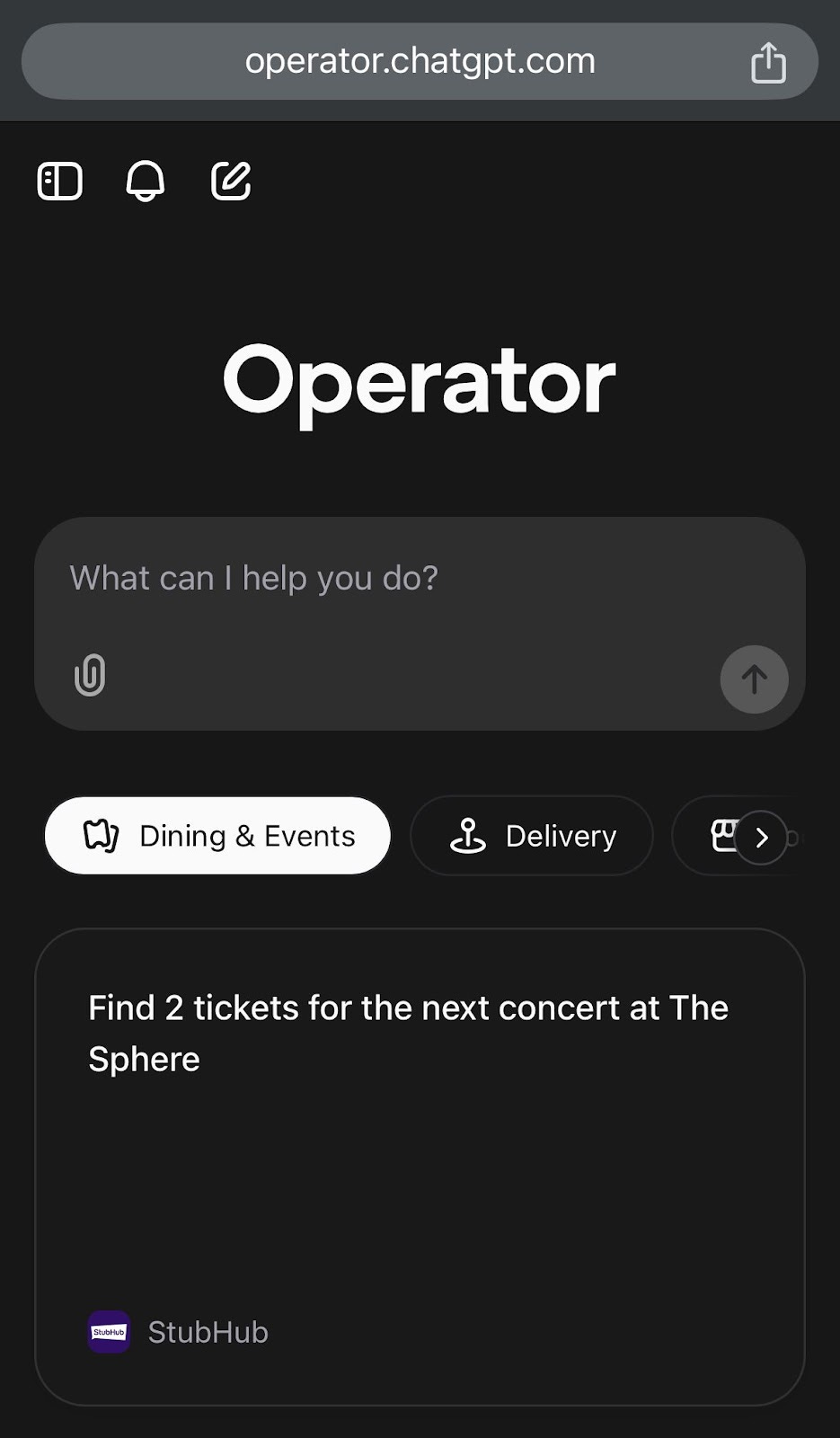Open the StubHub Sphere concert tickets suggestion

pyautogui.click(x=420, y=1167)
